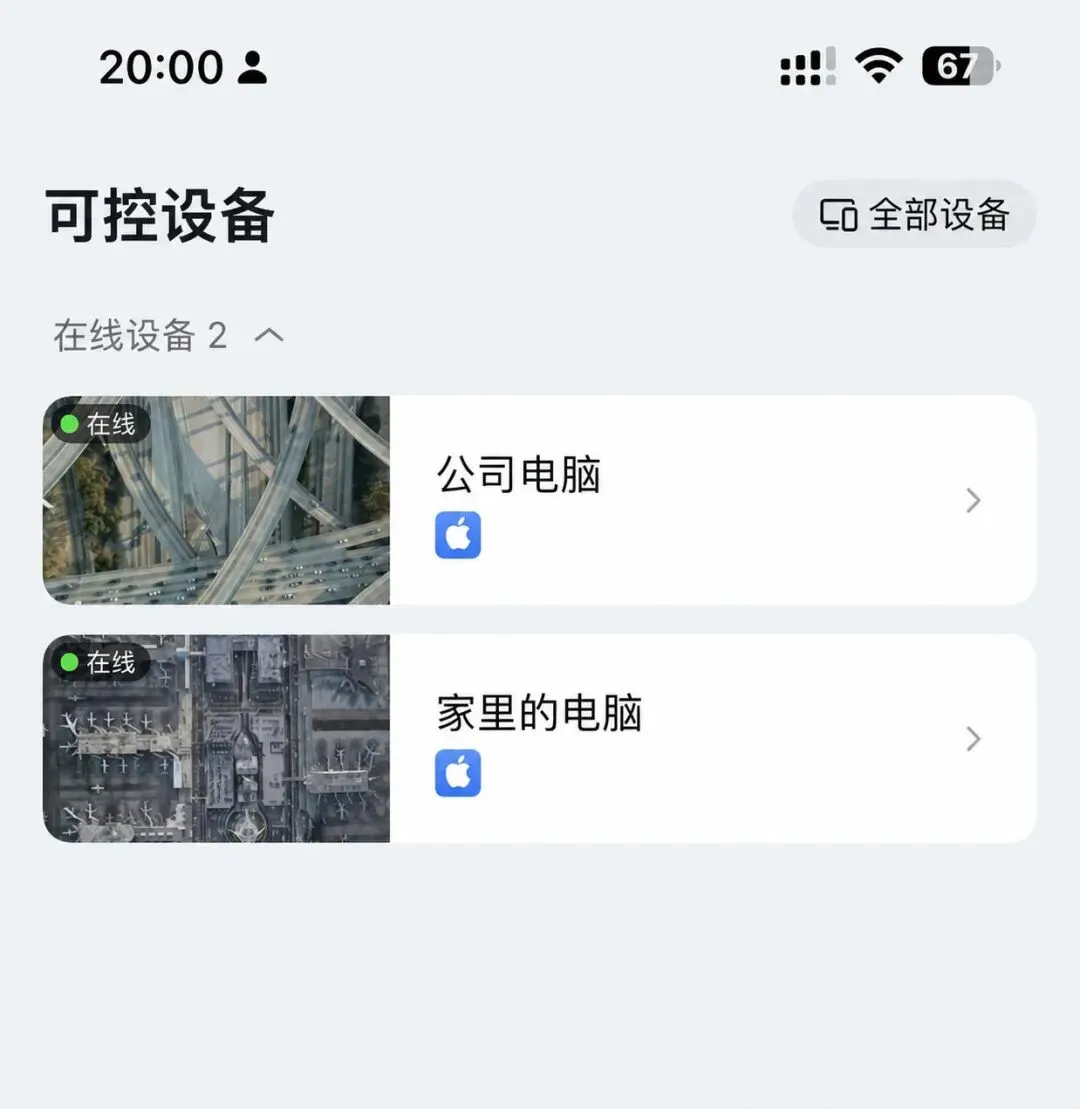The width and height of the screenshot is (1080, 1109).
Task: Open the 家里的电脑 device card
Action: click(x=540, y=738)
